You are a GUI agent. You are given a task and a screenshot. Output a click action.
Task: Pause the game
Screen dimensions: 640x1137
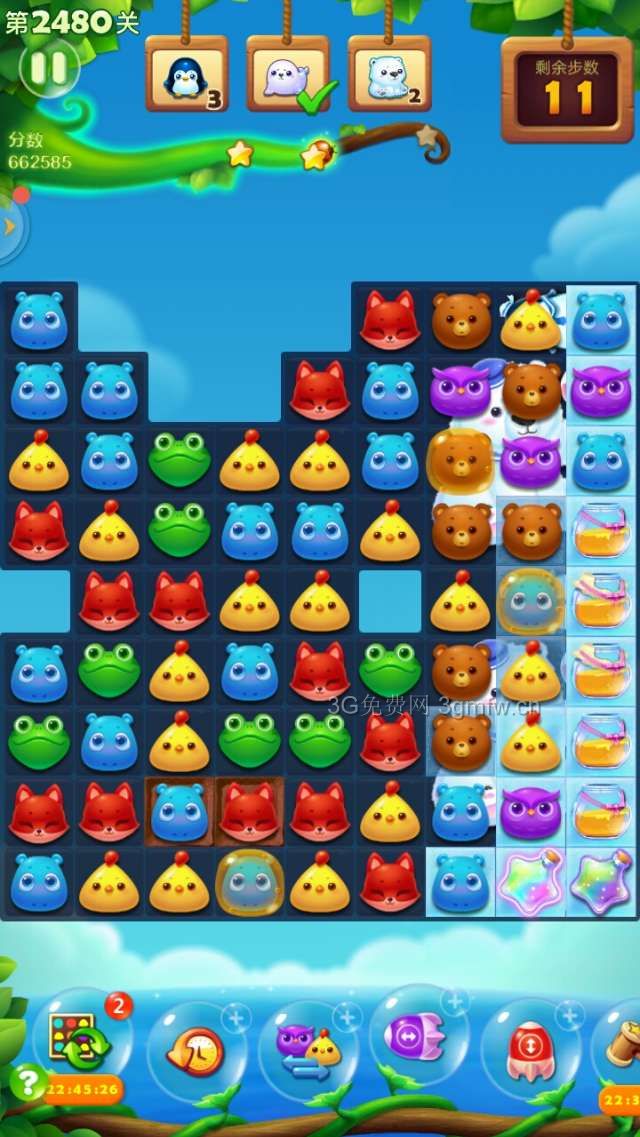point(48,68)
